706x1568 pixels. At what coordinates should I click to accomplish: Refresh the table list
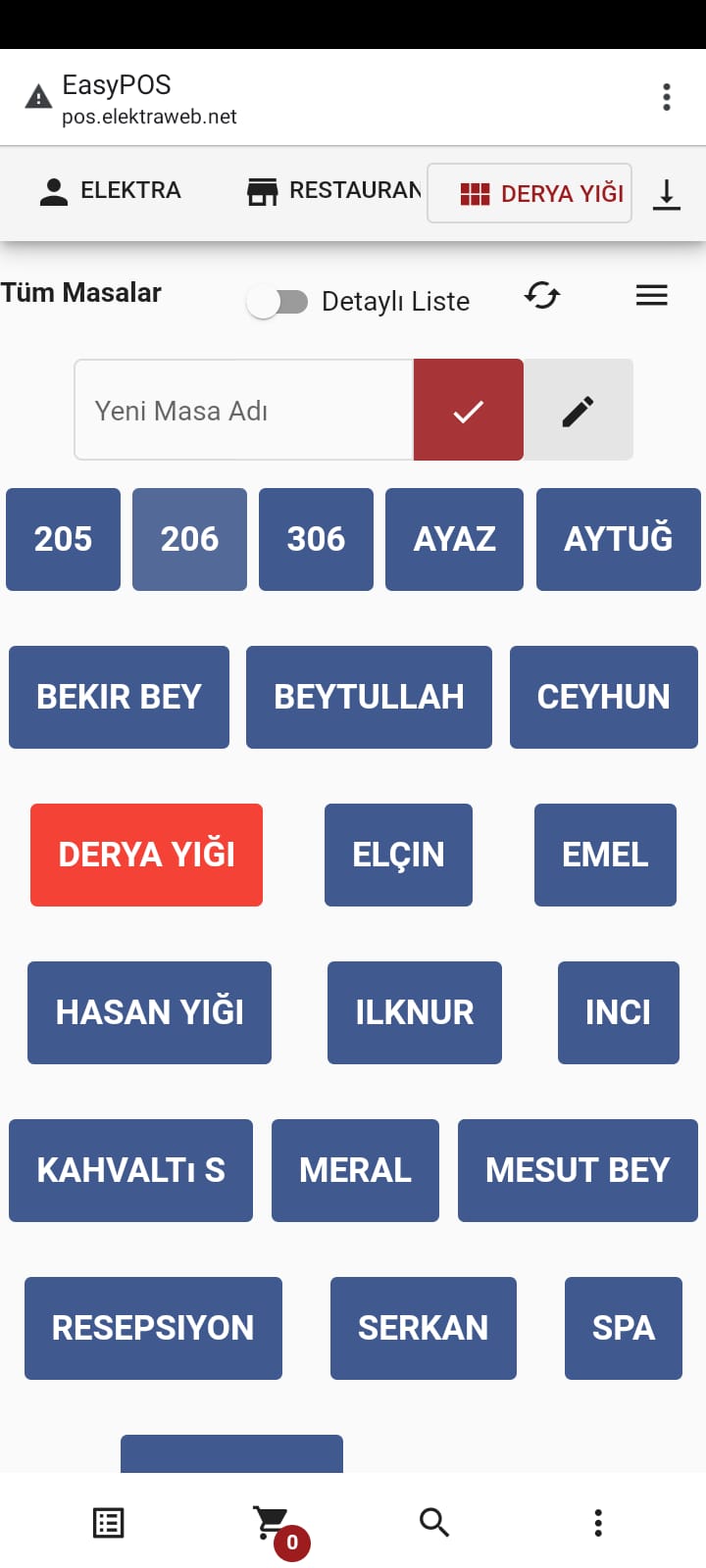(x=542, y=295)
